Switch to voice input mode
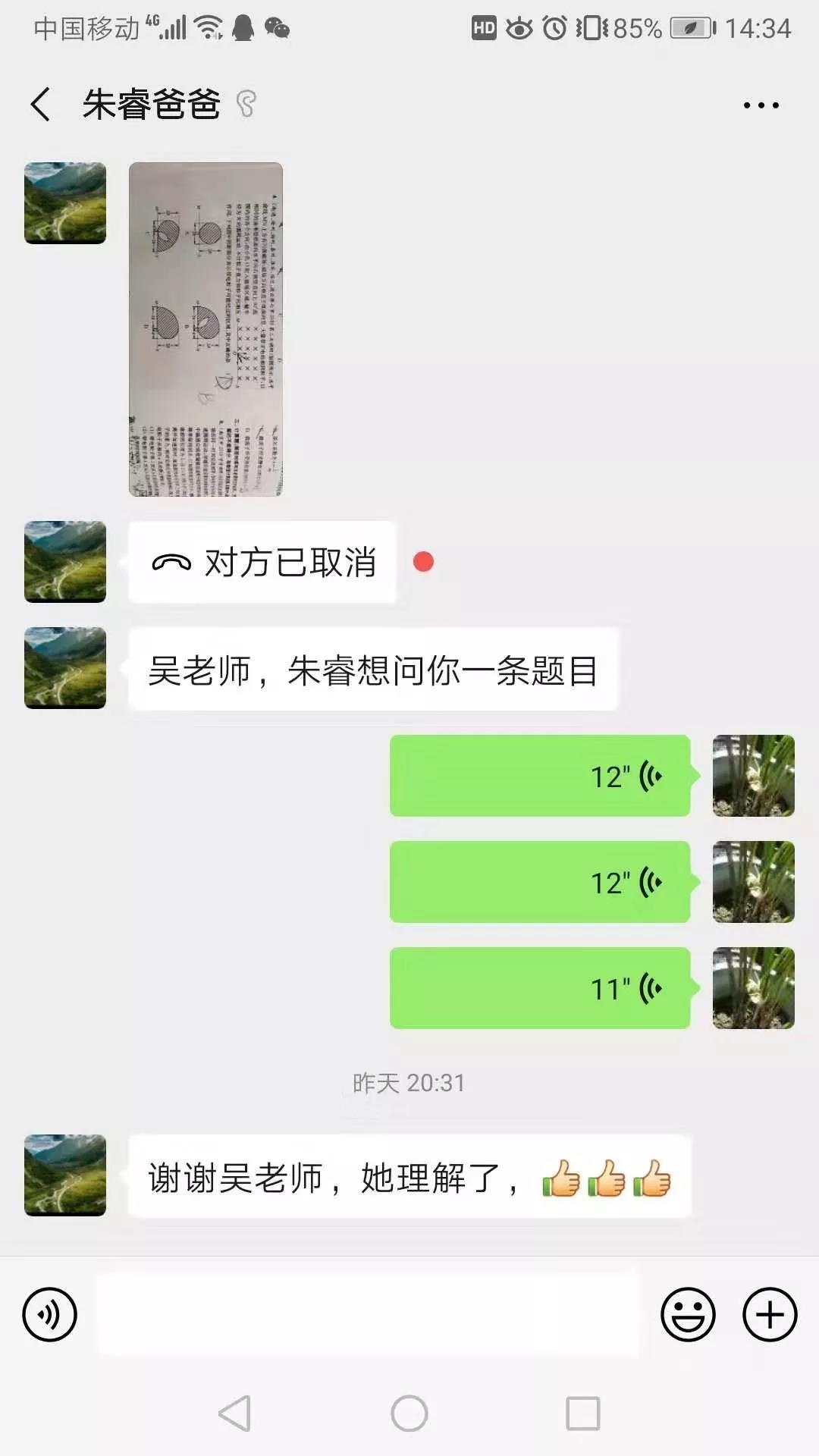This screenshot has height=1456, width=819. tap(50, 1314)
